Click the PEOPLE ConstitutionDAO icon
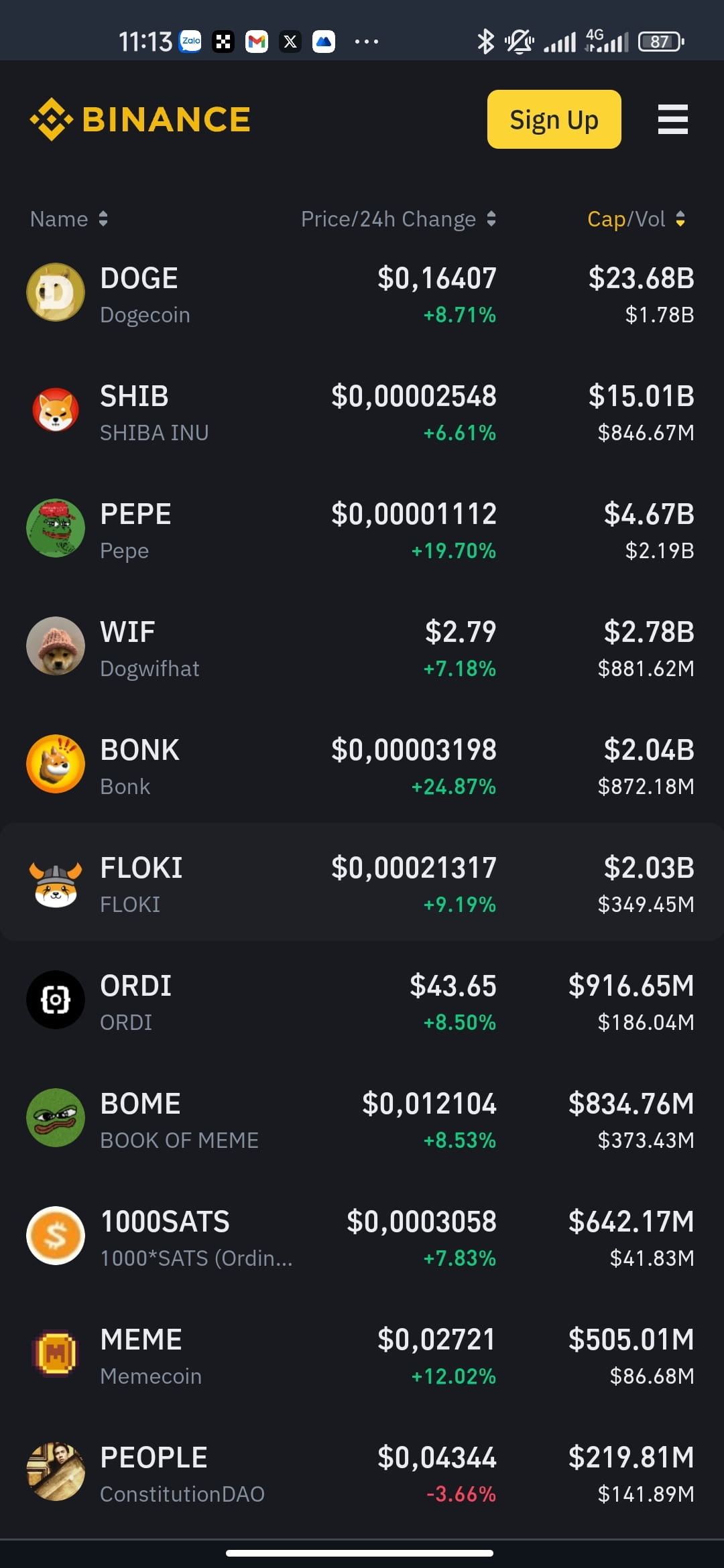The image size is (724, 1568). click(x=56, y=1472)
